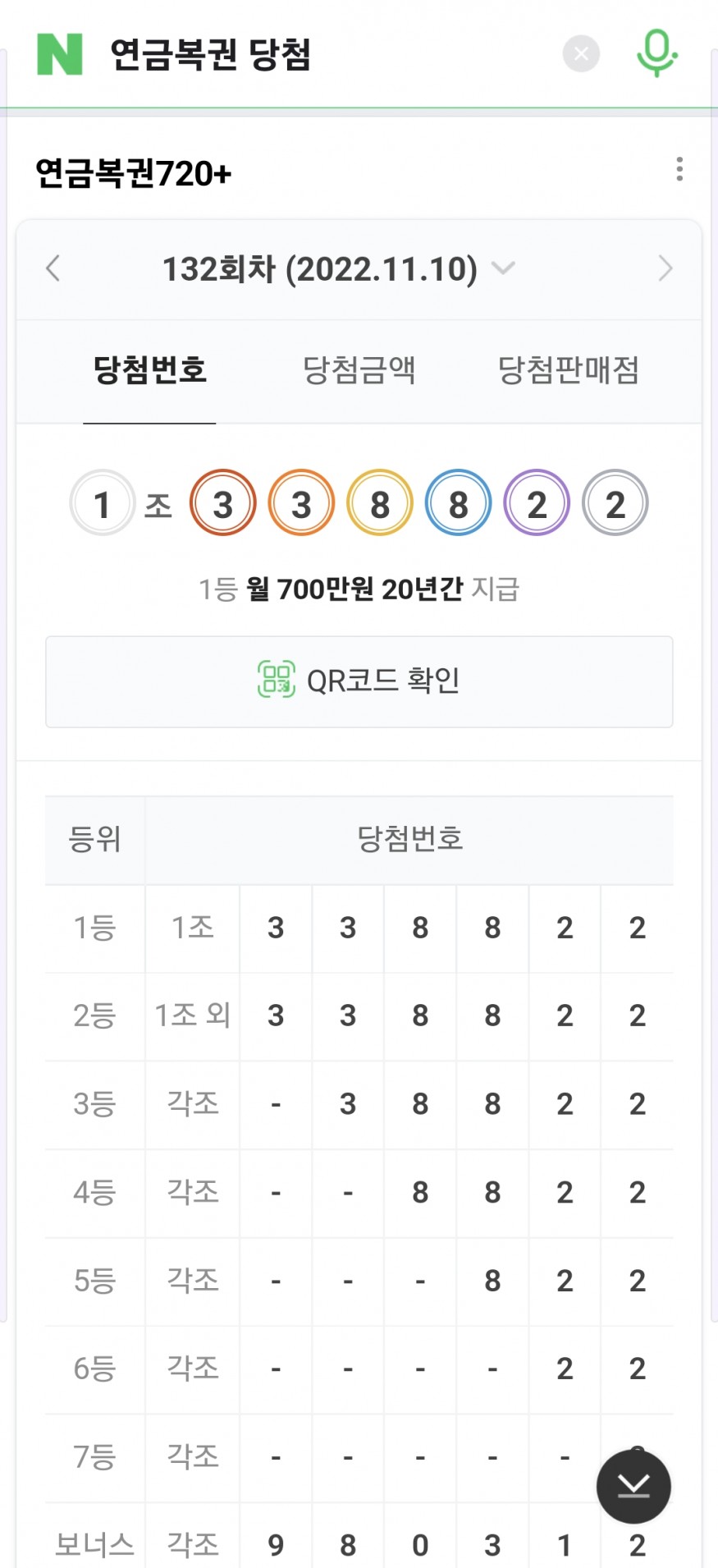Tap the Naver logo to go home
Viewport: 718px width, 1568px height.
(x=60, y=54)
